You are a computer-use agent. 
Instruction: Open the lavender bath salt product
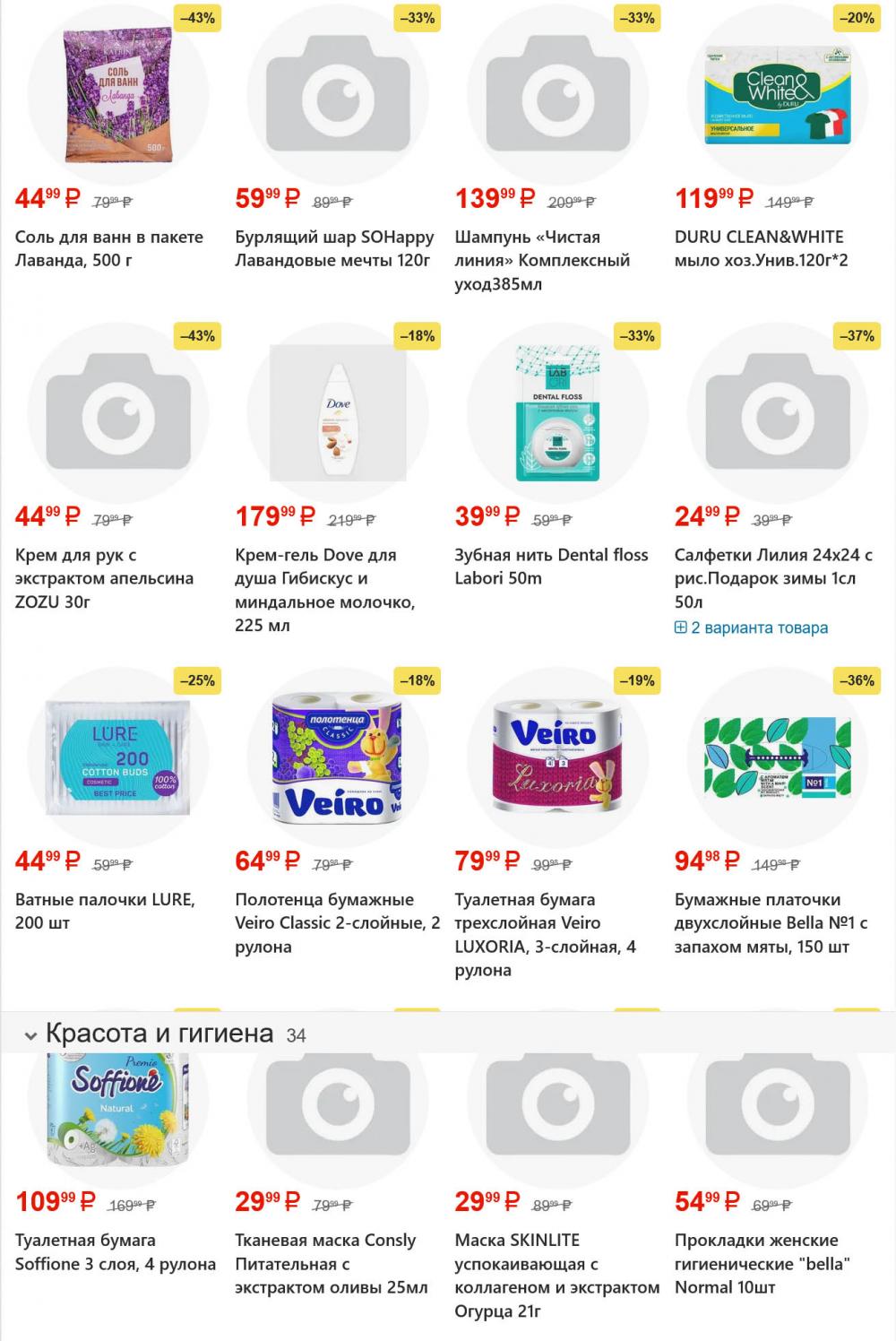point(108,248)
